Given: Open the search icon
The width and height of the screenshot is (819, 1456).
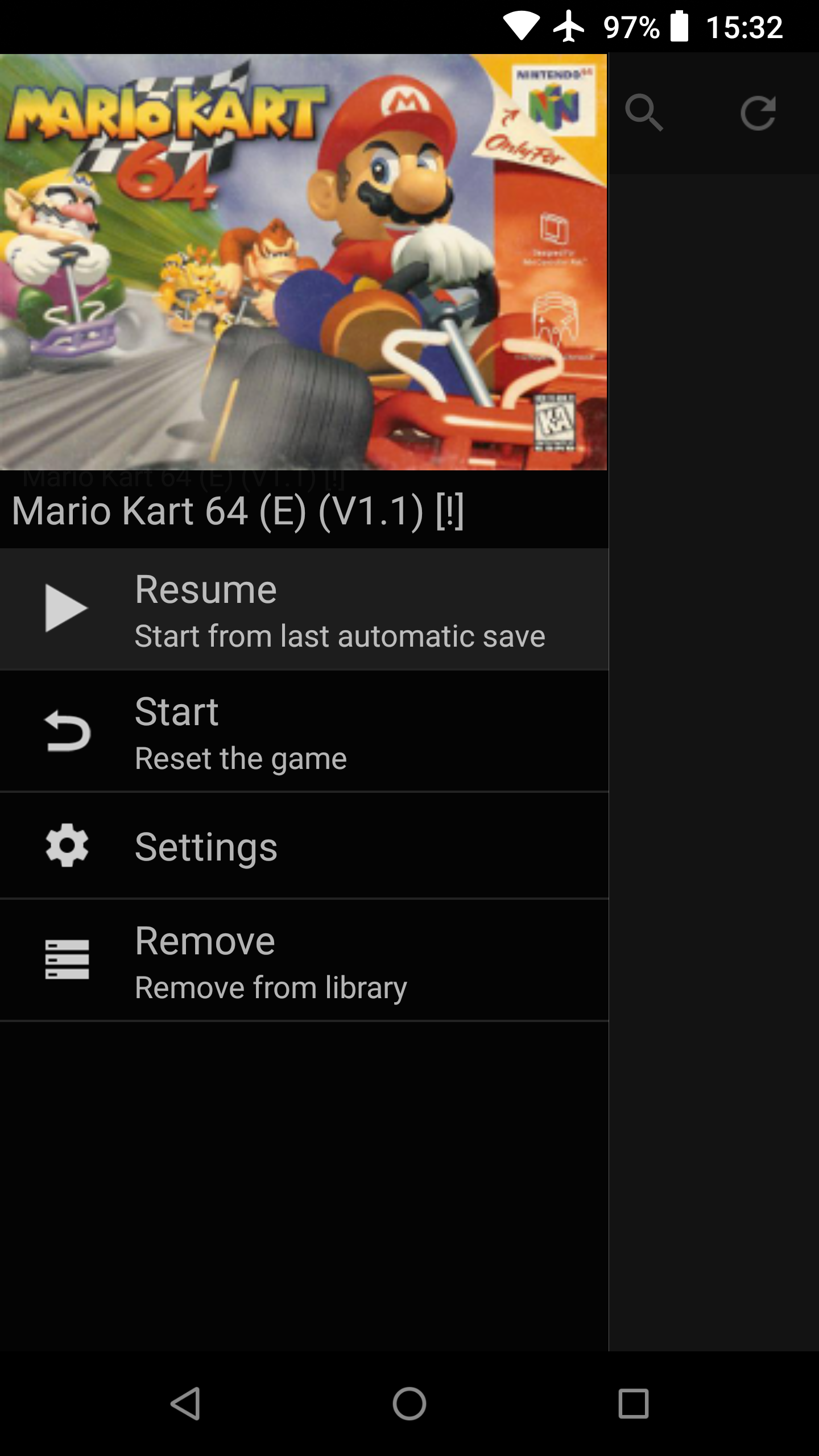Looking at the screenshot, I should (x=644, y=113).
